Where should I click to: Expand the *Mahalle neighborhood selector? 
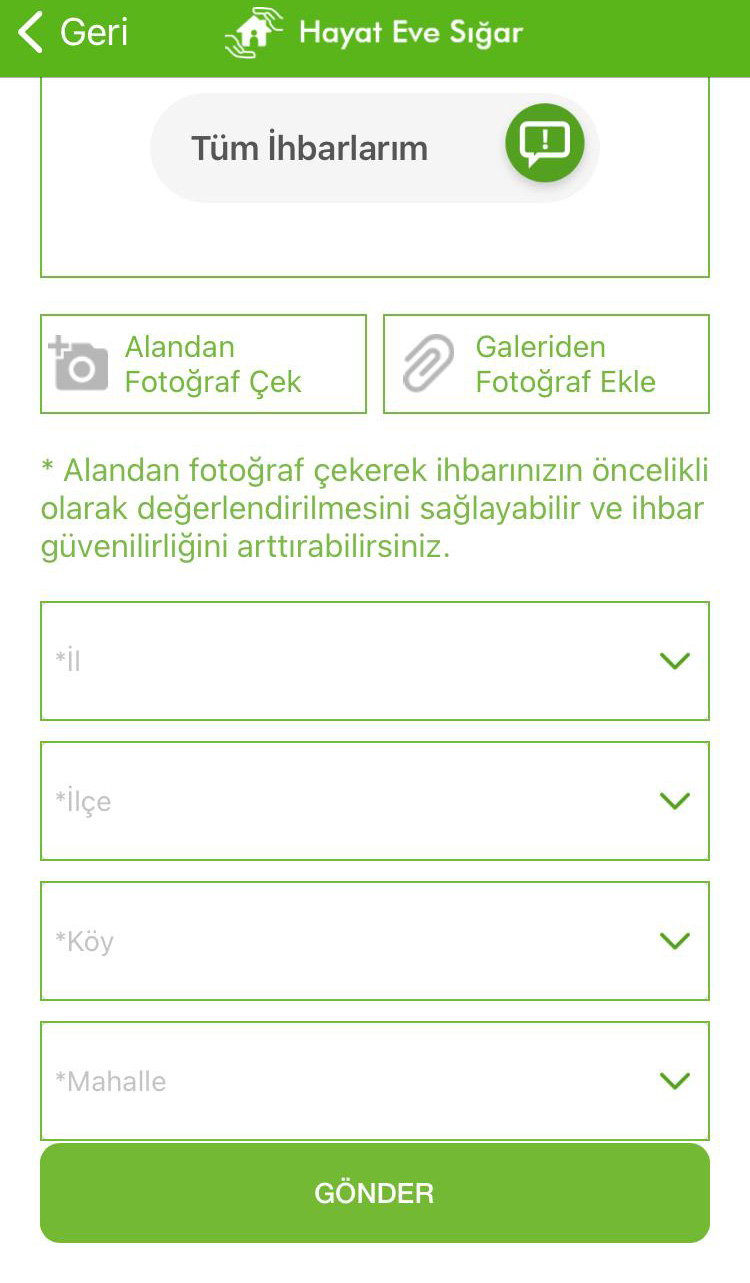[x=375, y=1081]
